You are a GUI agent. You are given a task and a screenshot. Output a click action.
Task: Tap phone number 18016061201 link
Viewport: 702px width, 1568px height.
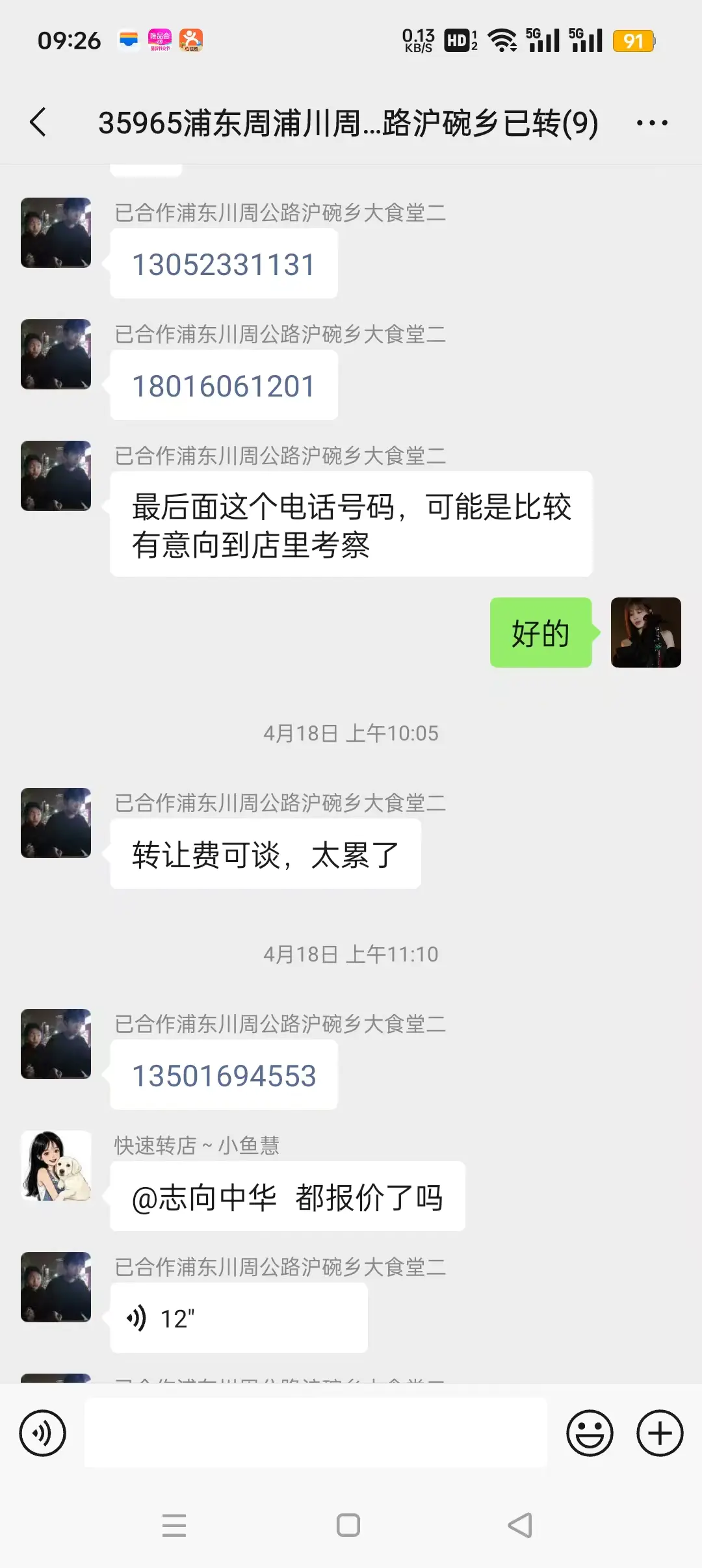click(x=224, y=386)
